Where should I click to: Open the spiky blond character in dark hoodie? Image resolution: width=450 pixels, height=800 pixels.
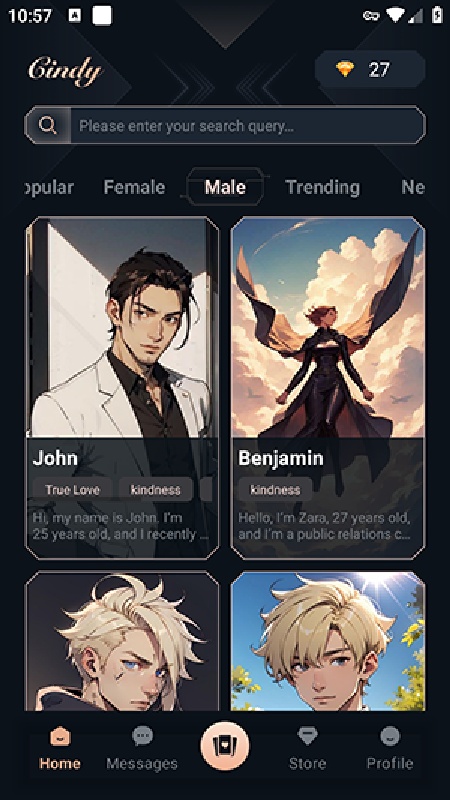tap(122, 641)
